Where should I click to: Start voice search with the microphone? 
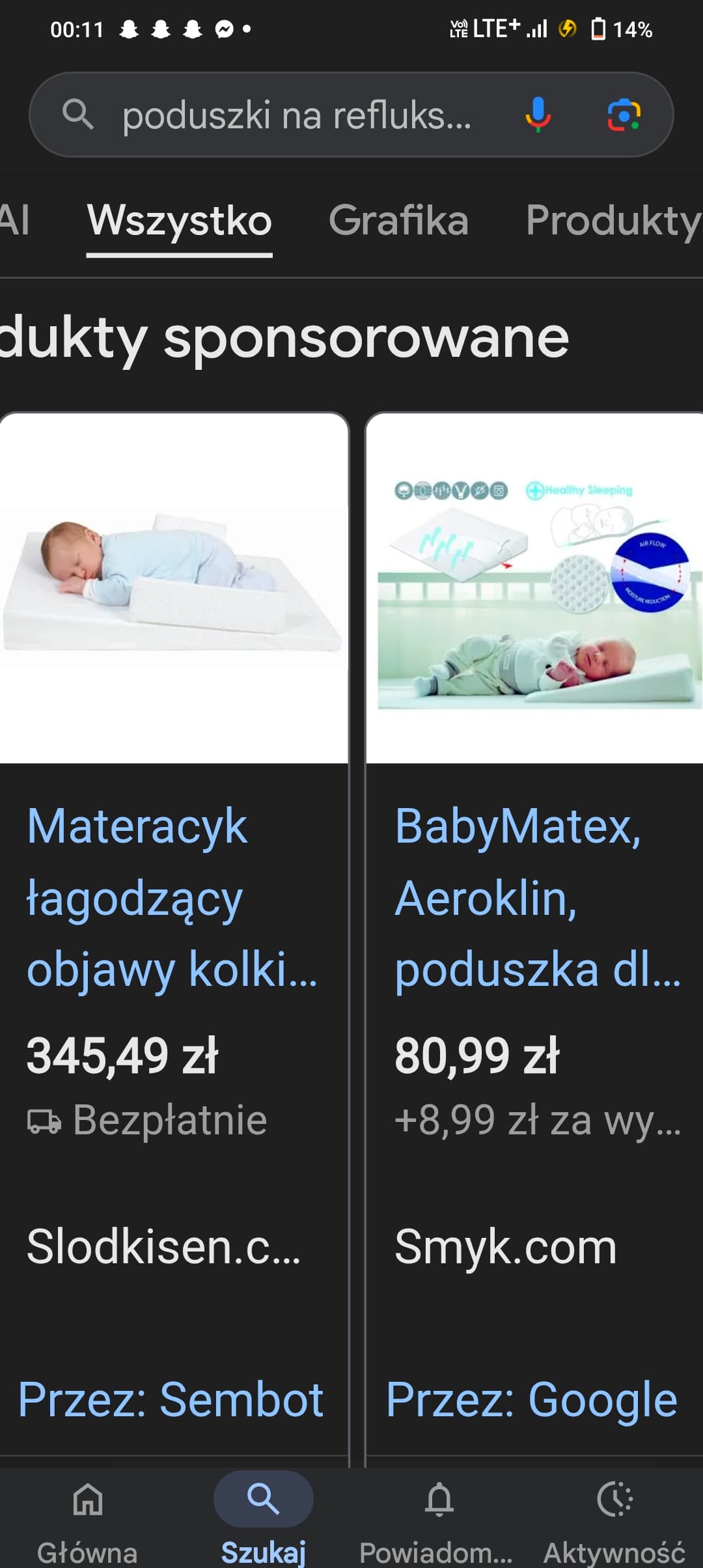(x=538, y=115)
